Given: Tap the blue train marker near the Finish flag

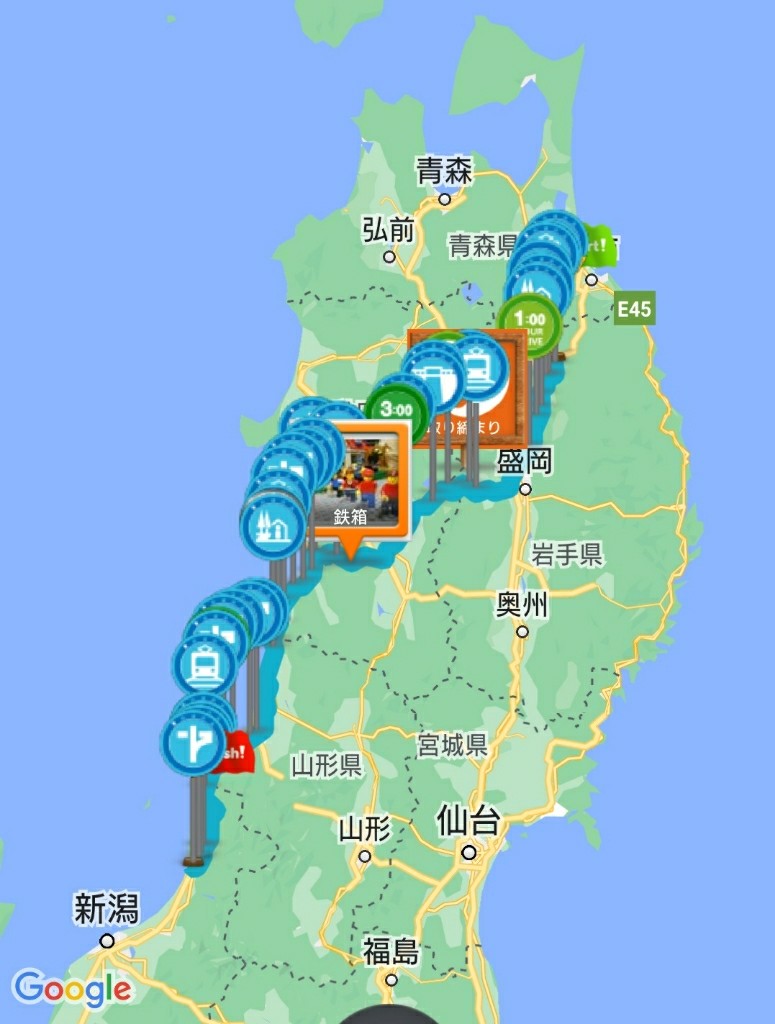Looking at the screenshot, I should [x=205, y=666].
